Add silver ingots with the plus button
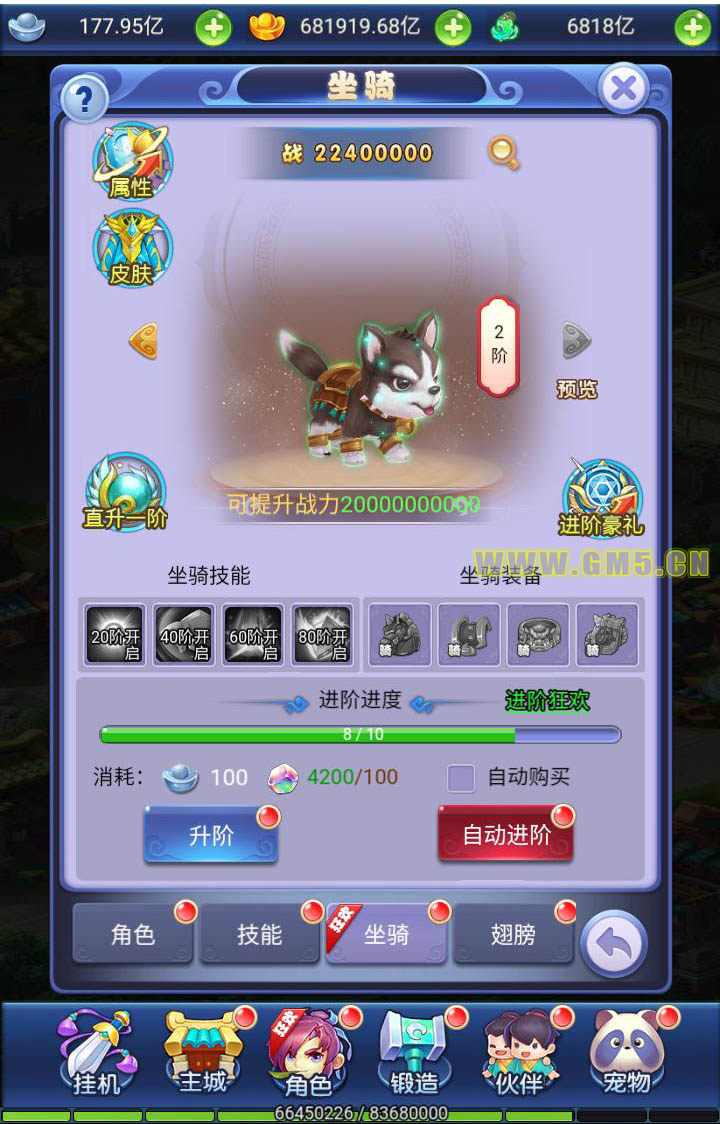 (x=212, y=27)
